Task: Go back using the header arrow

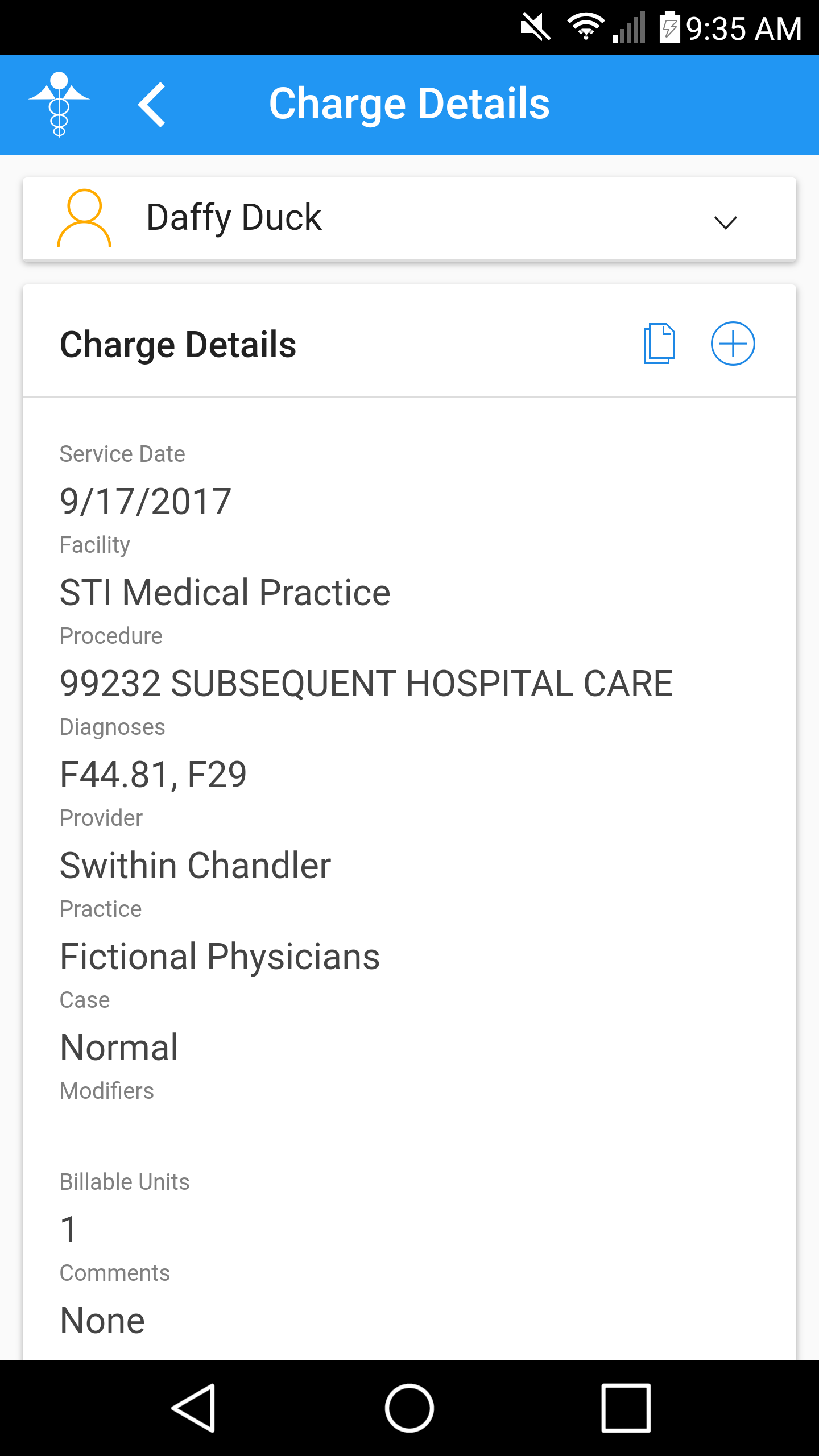Action: click(152, 105)
